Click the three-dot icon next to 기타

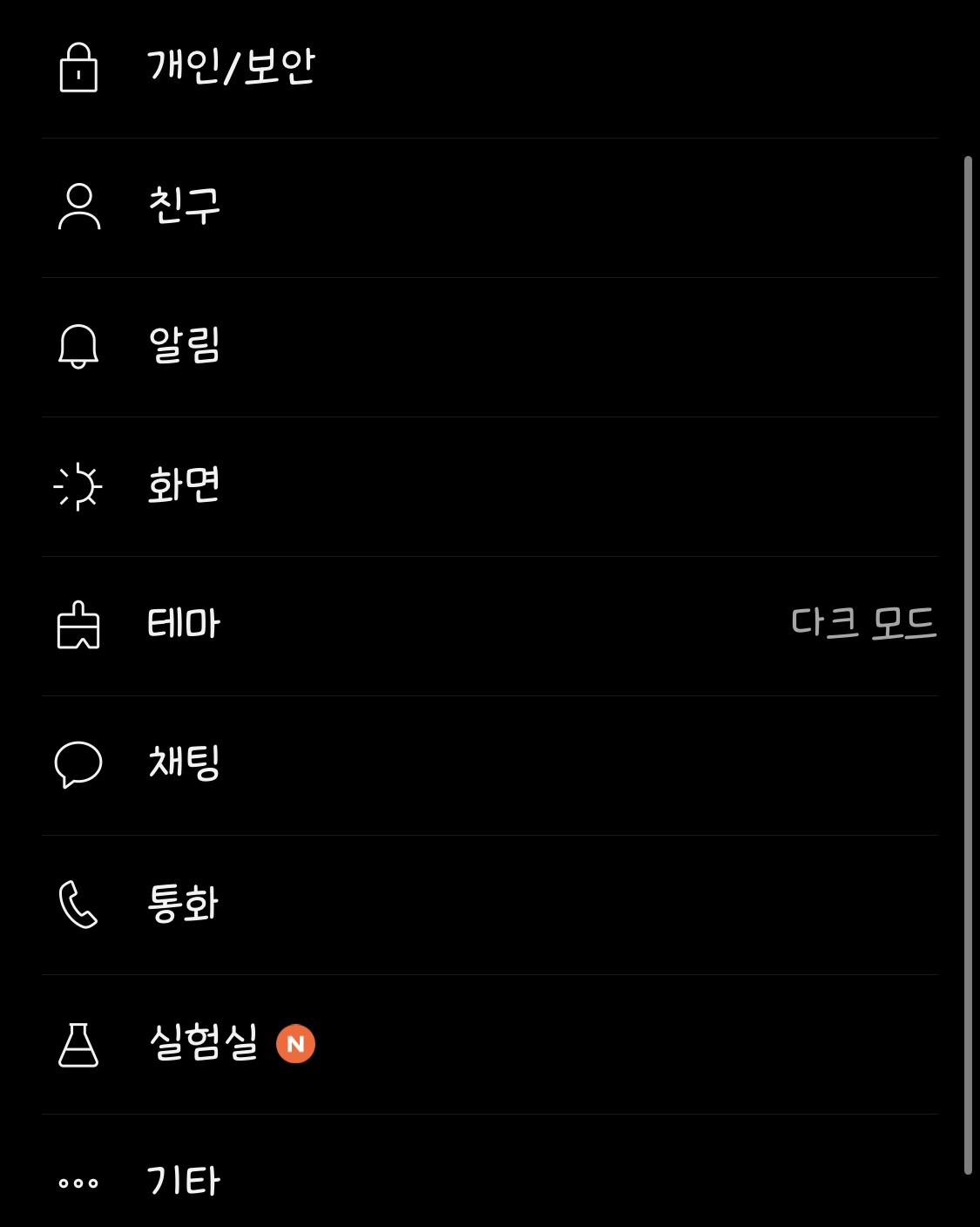(x=78, y=1183)
